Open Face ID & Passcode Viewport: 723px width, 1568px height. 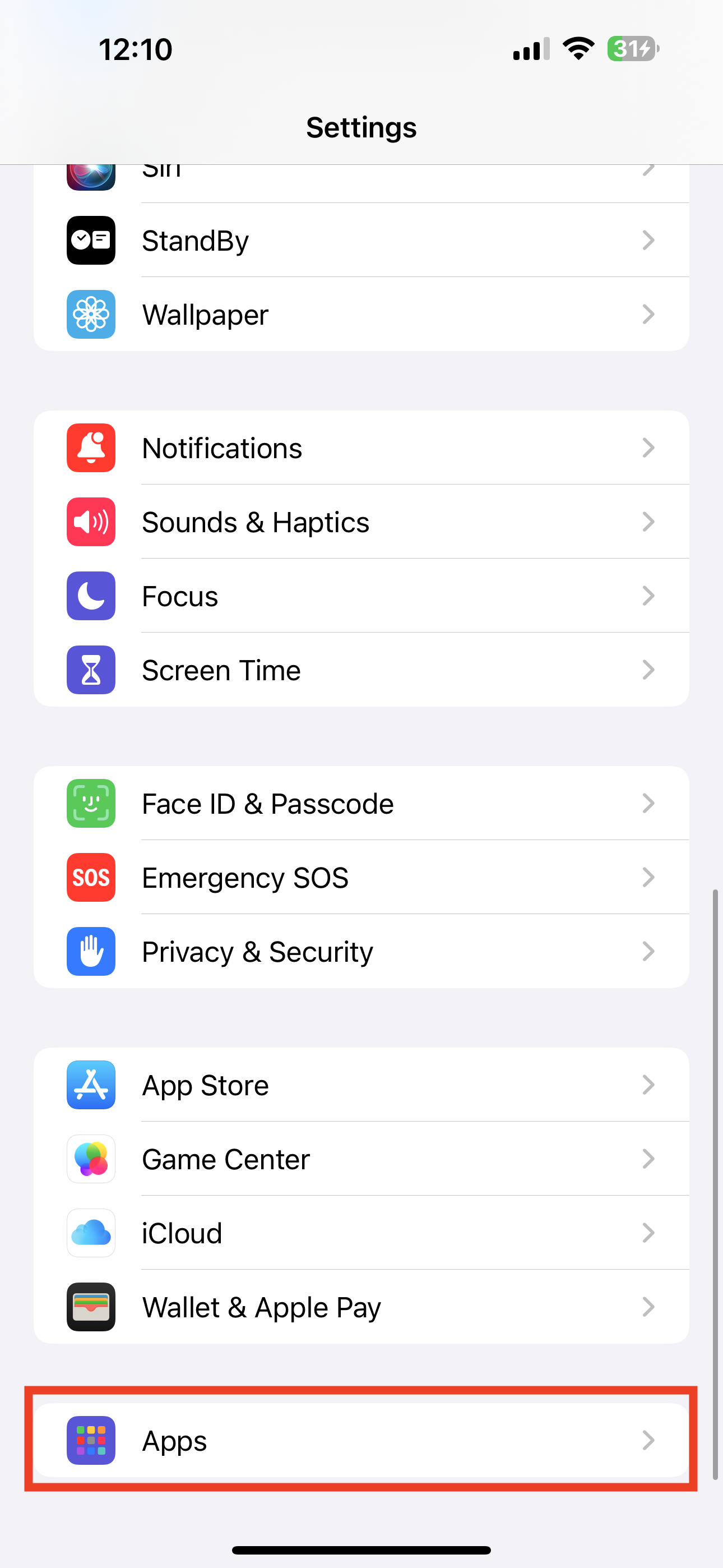(x=360, y=804)
